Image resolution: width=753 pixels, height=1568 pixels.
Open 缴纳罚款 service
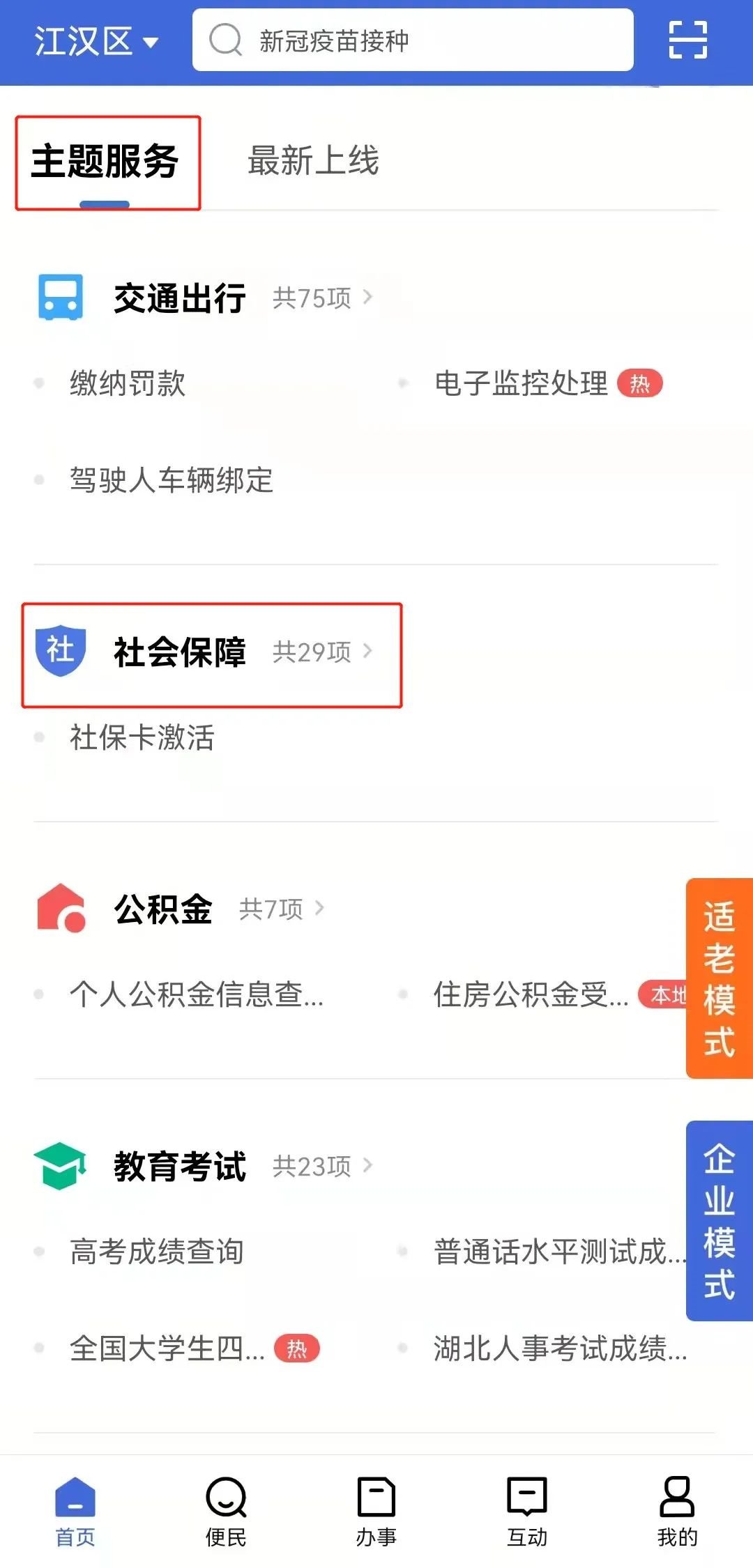tap(128, 383)
